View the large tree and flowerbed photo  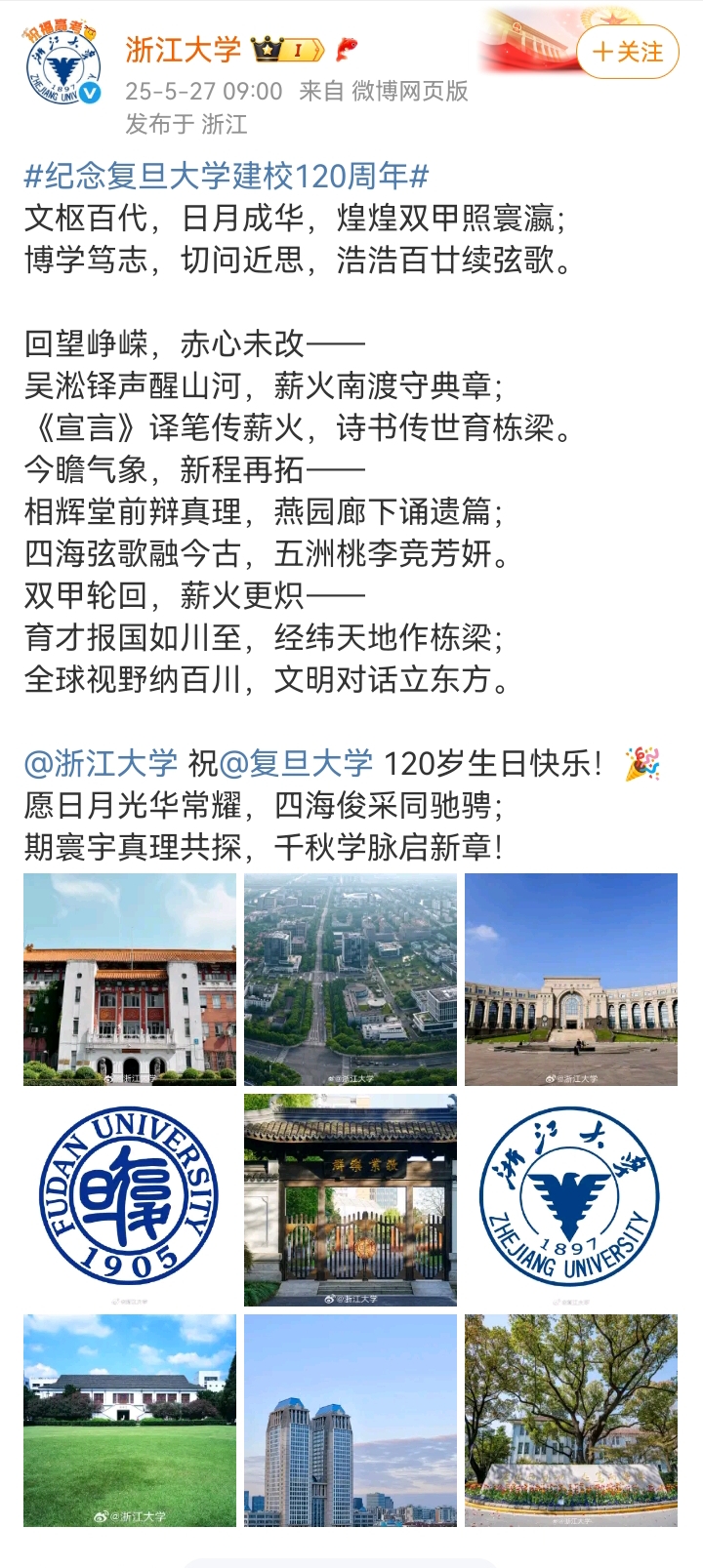[x=571, y=1420]
